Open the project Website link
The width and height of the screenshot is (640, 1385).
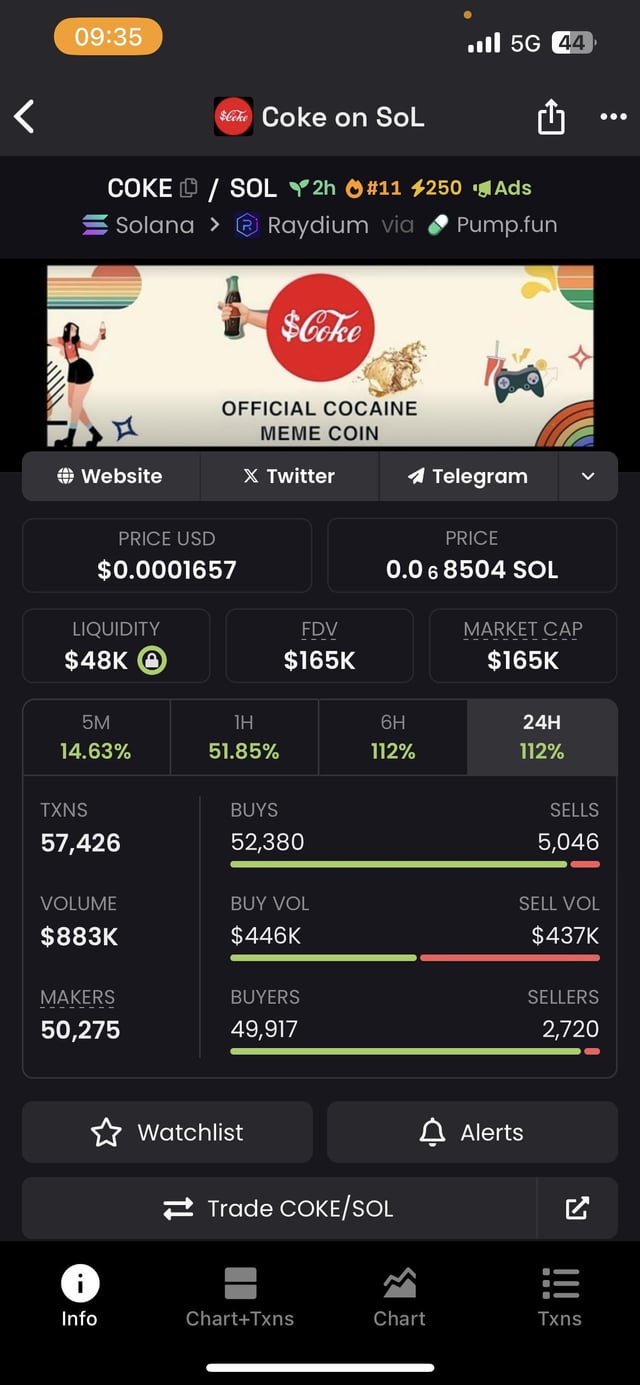(110, 476)
